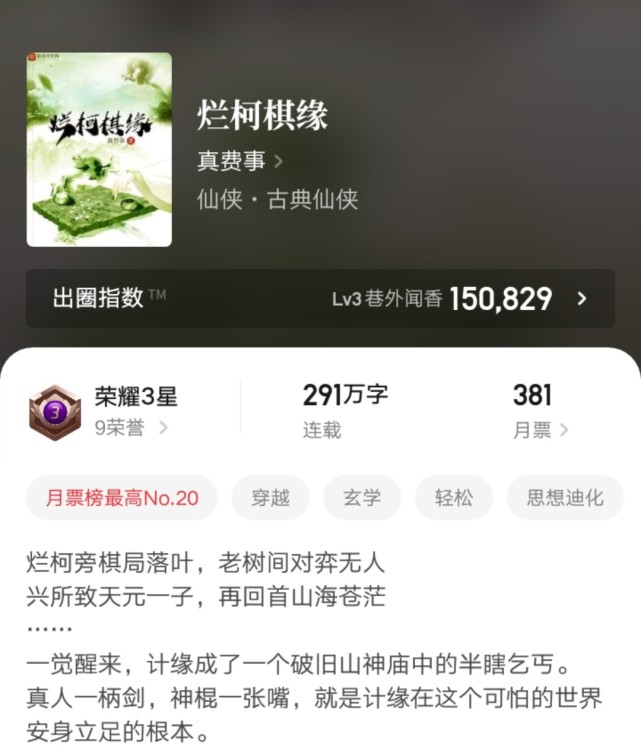The height and width of the screenshot is (756, 641).
Task: Select the 轻松 tag
Action: (x=453, y=498)
